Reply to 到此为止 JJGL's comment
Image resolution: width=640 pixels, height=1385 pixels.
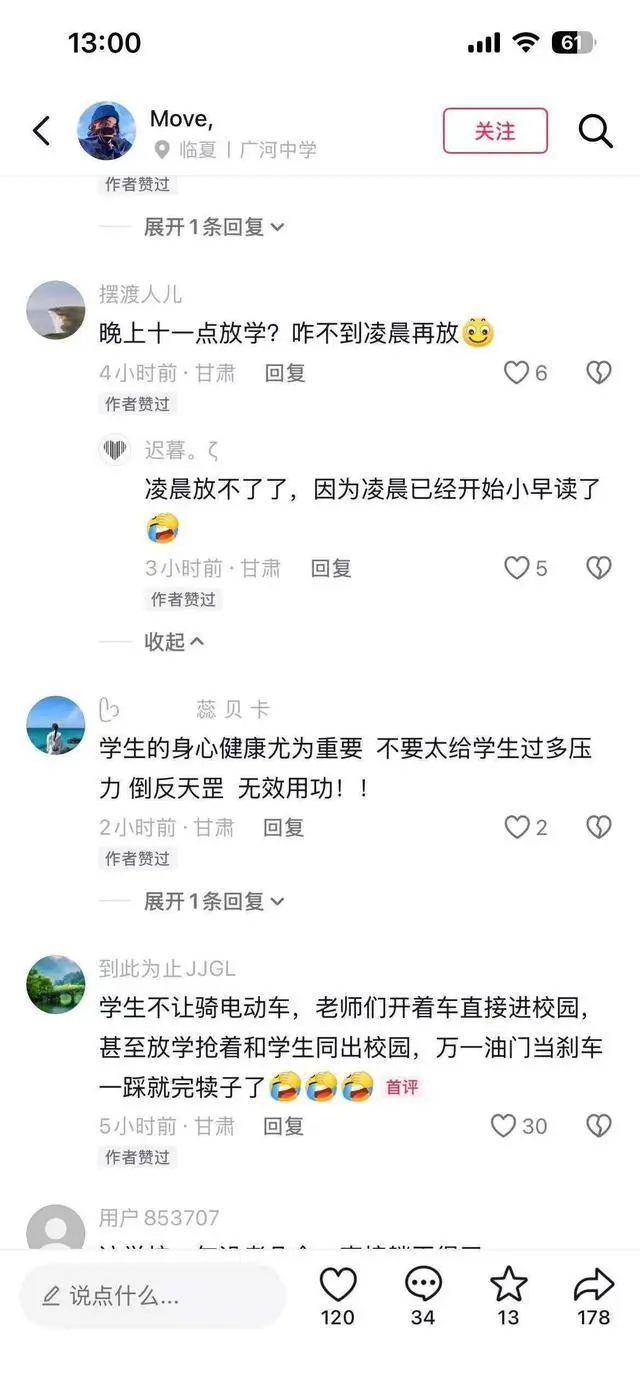coord(283,1126)
